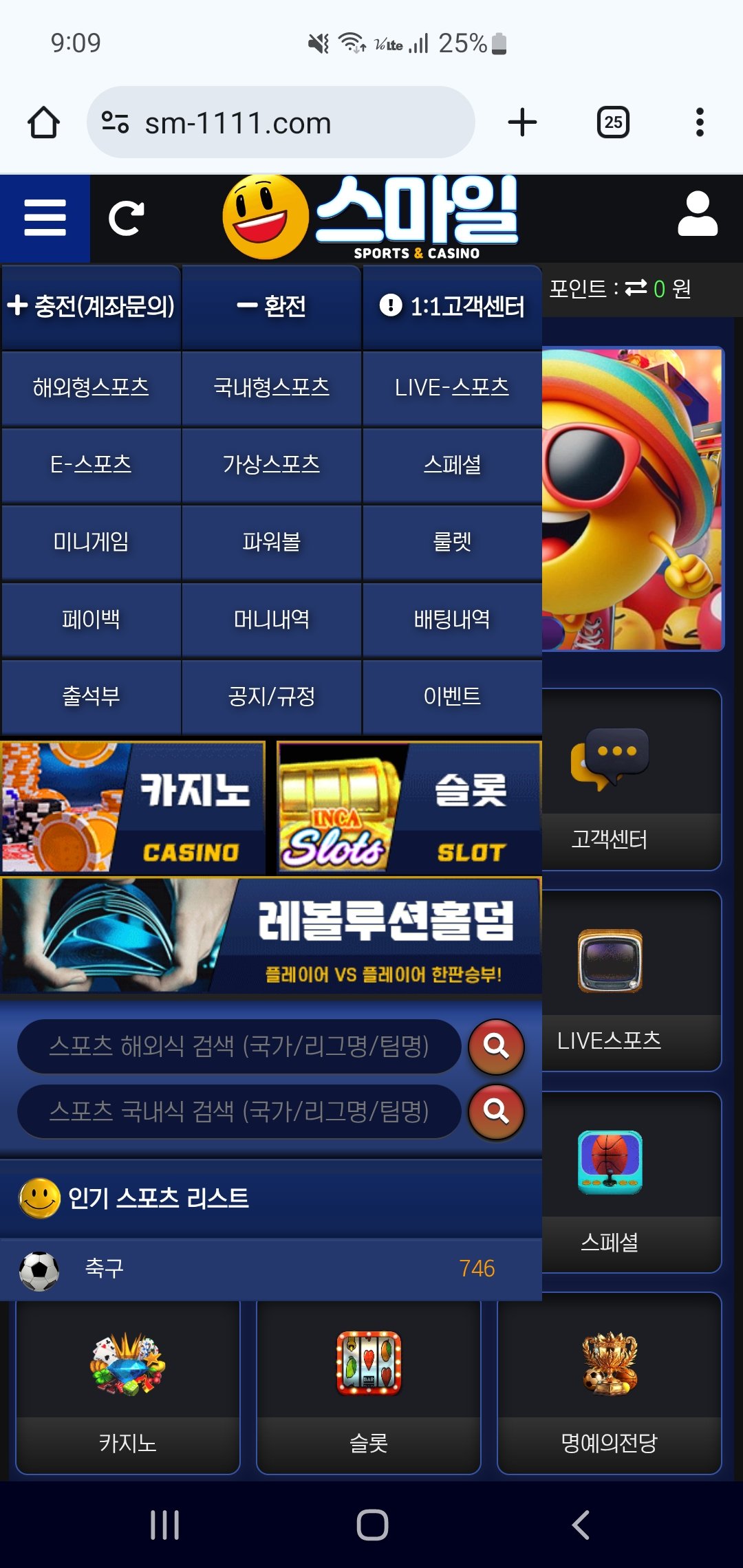Go back with system navigation arrow

point(581,1525)
